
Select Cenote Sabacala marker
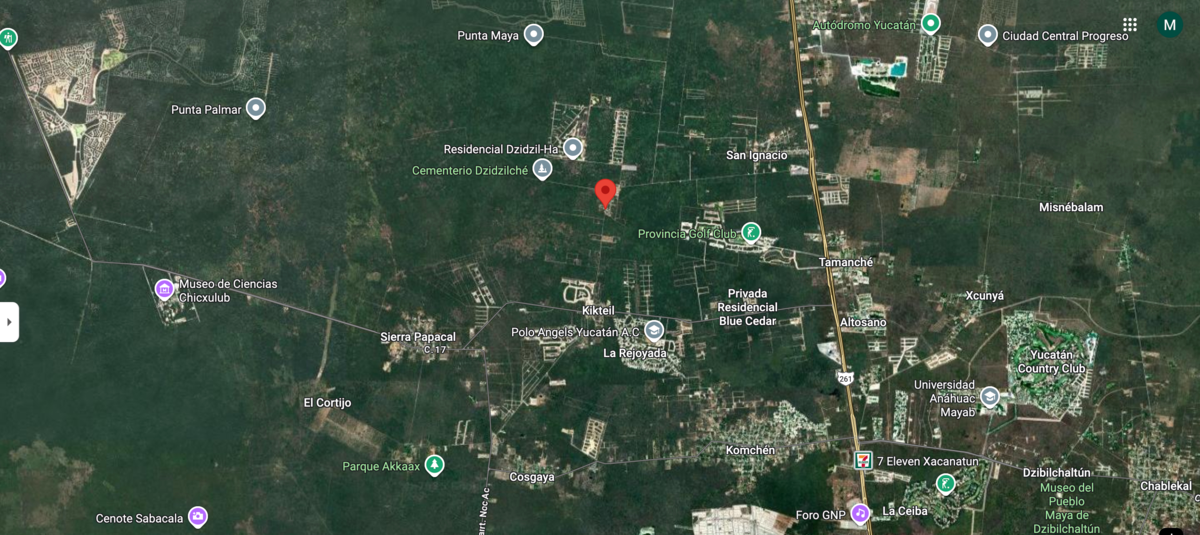pyautogui.click(x=198, y=517)
